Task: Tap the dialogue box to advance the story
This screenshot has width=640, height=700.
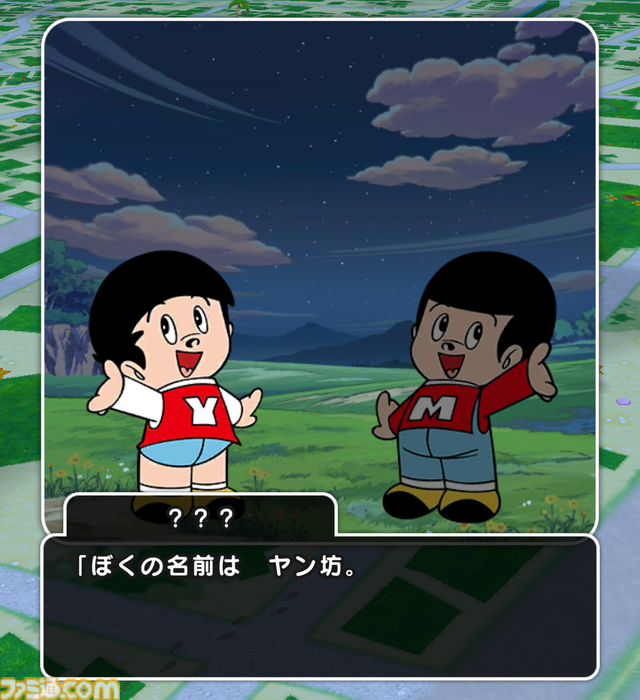Action: point(320,607)
